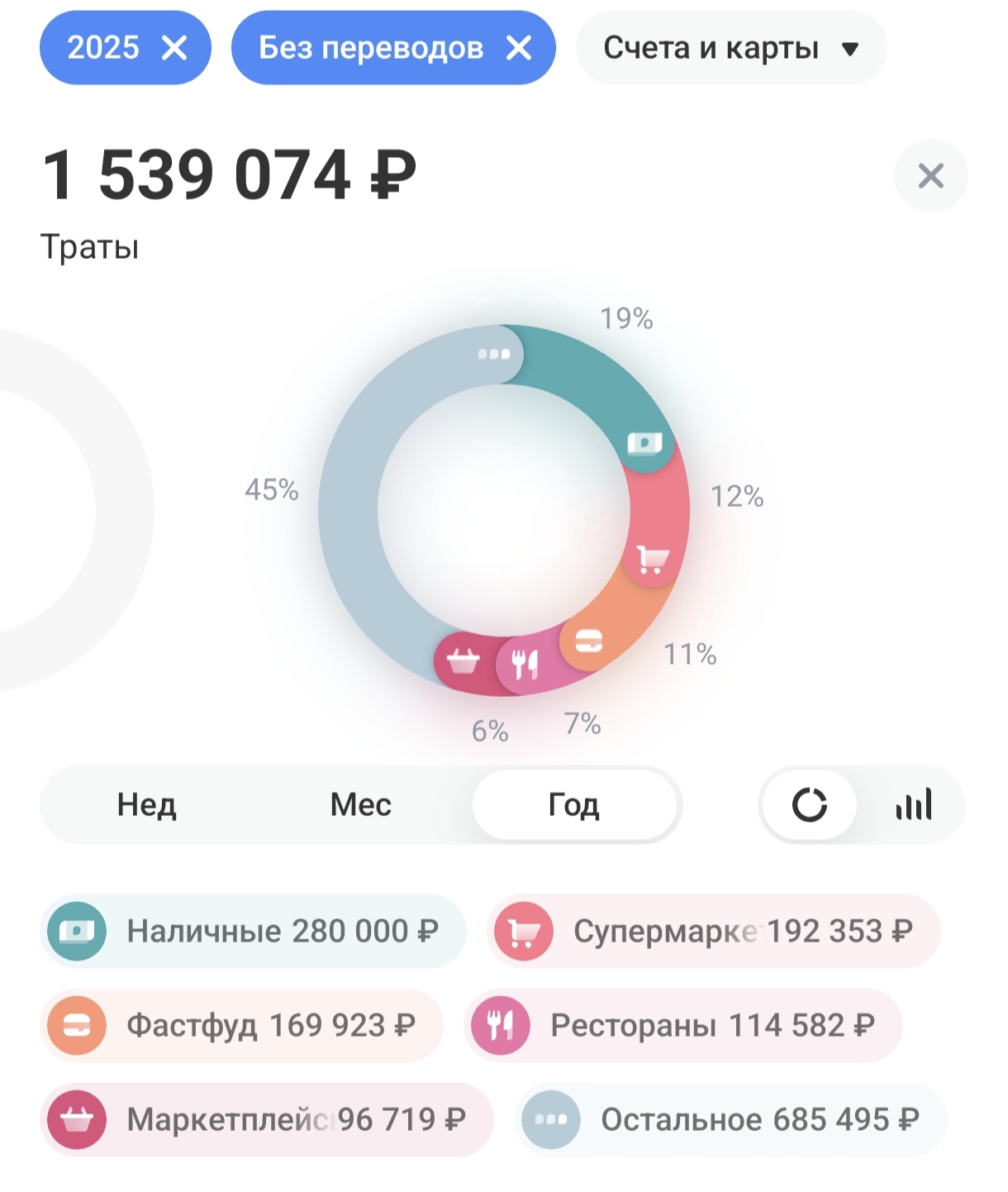The image size is (1008, 1192).
Task: Remove the 2025 filter chip
Action: click(x=174, y=48)
